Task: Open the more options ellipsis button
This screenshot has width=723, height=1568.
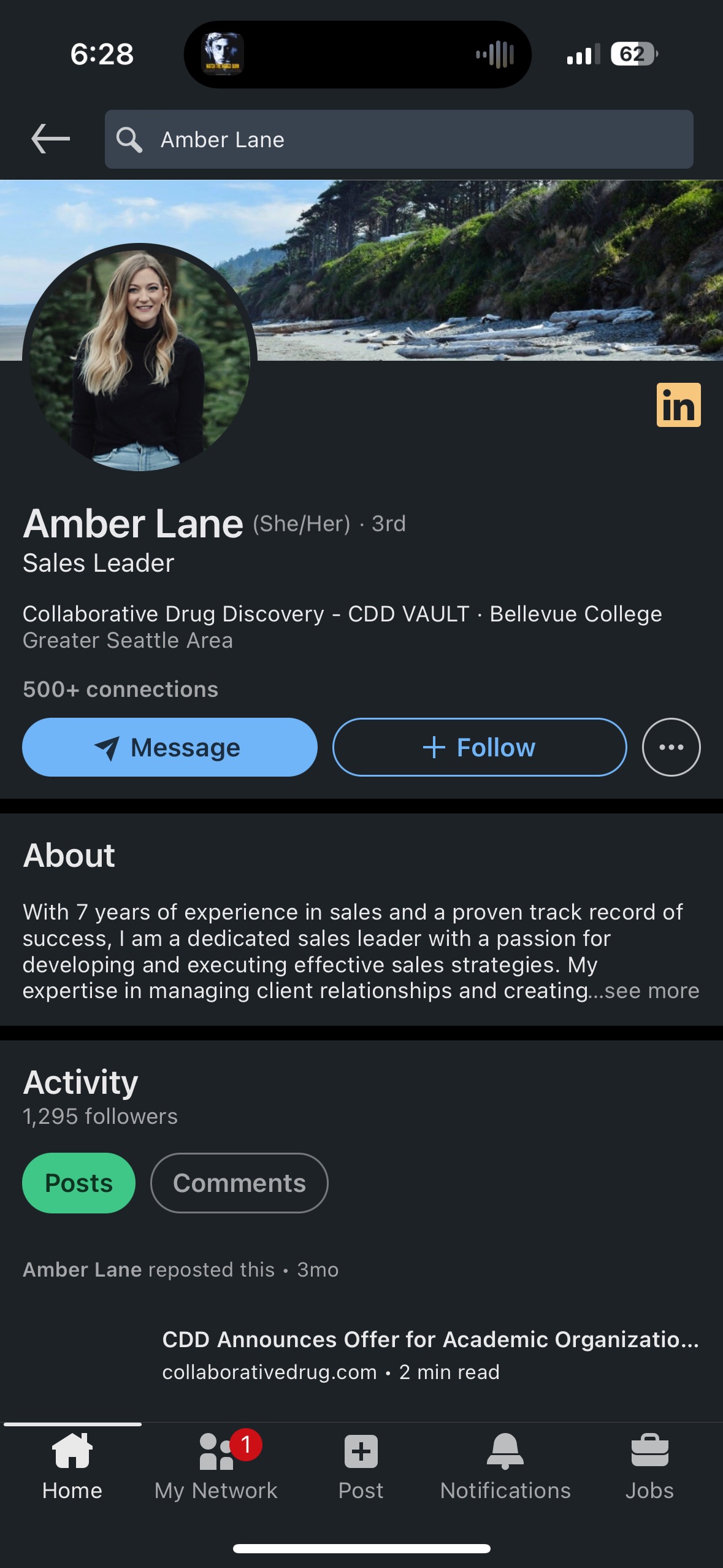Action: tap(671, 747)
